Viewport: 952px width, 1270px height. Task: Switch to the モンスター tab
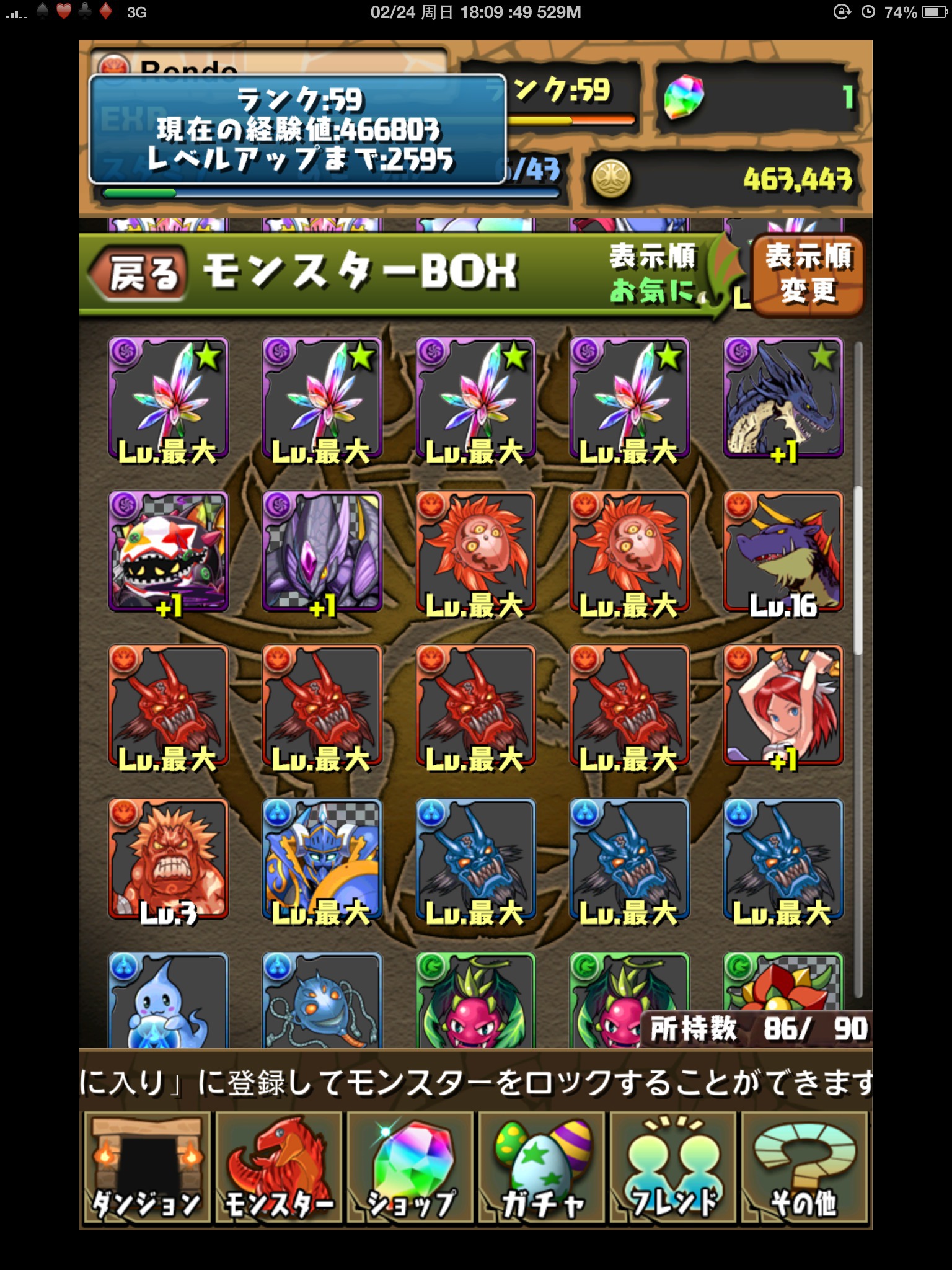coord(278,1167)
